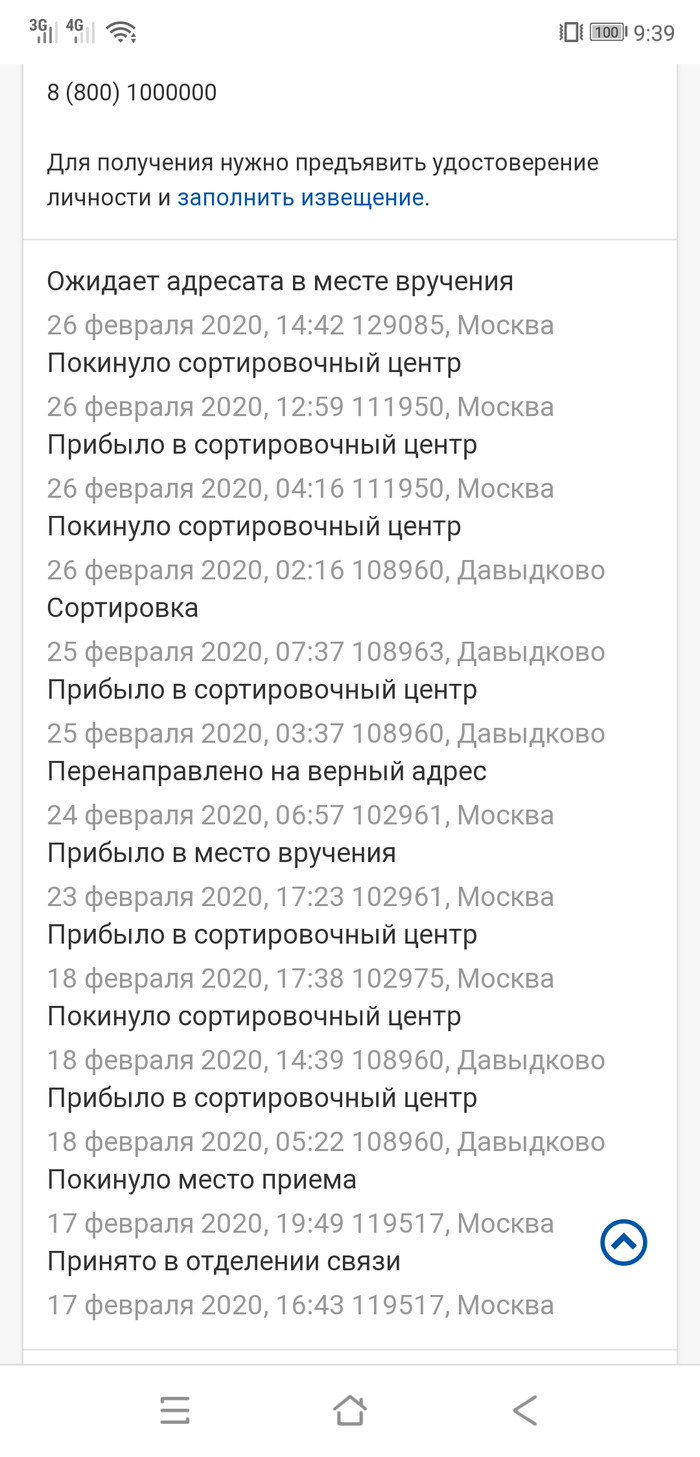Tap the scroll-to-top arrow button
Viewport: 700px width, 1457px height.
[x=623, y=1243]
